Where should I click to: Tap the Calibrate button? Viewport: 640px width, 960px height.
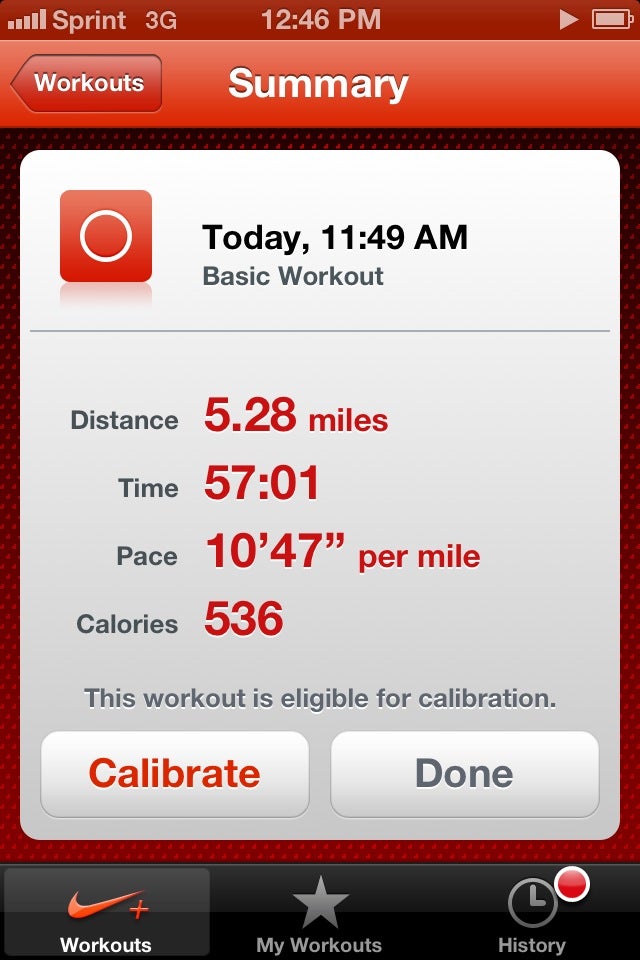[175, 774]
